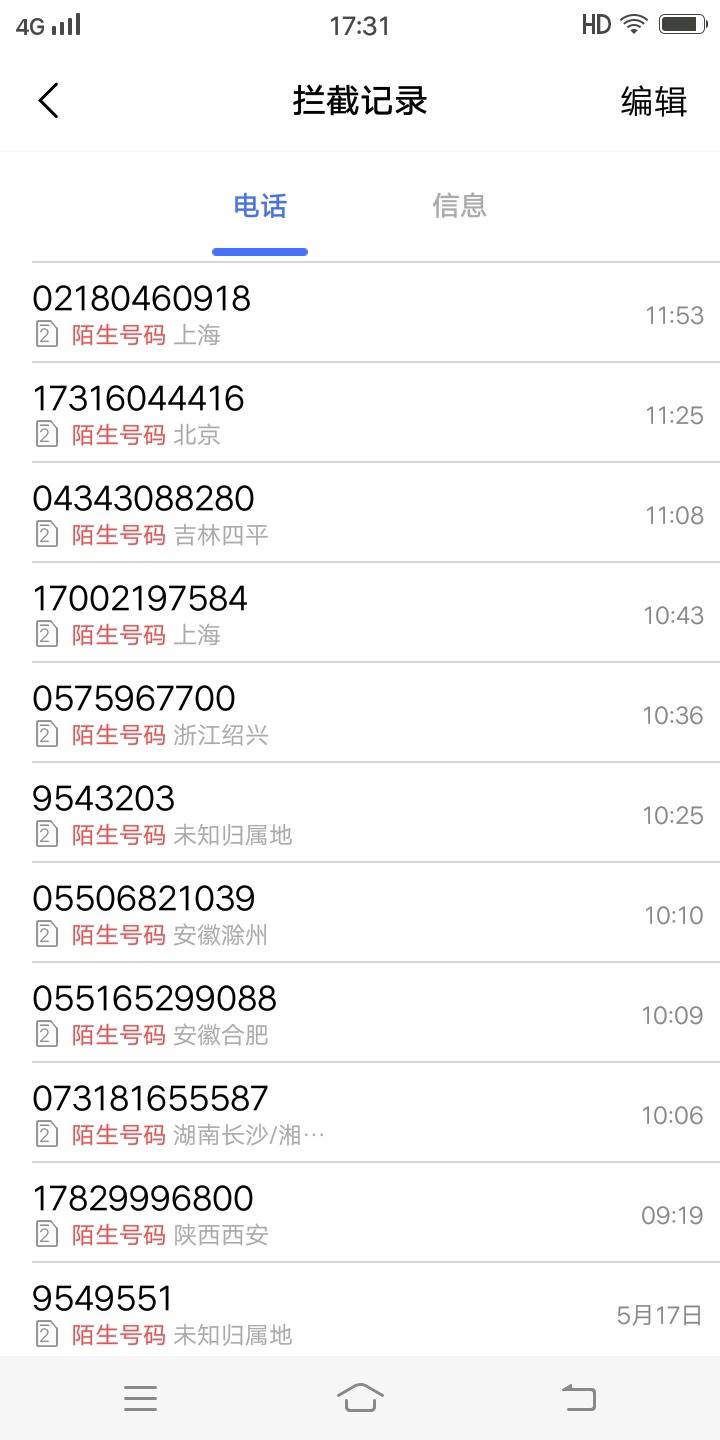
Task: Tap 编辑 to edit blocked records
Action: [654, 101]
